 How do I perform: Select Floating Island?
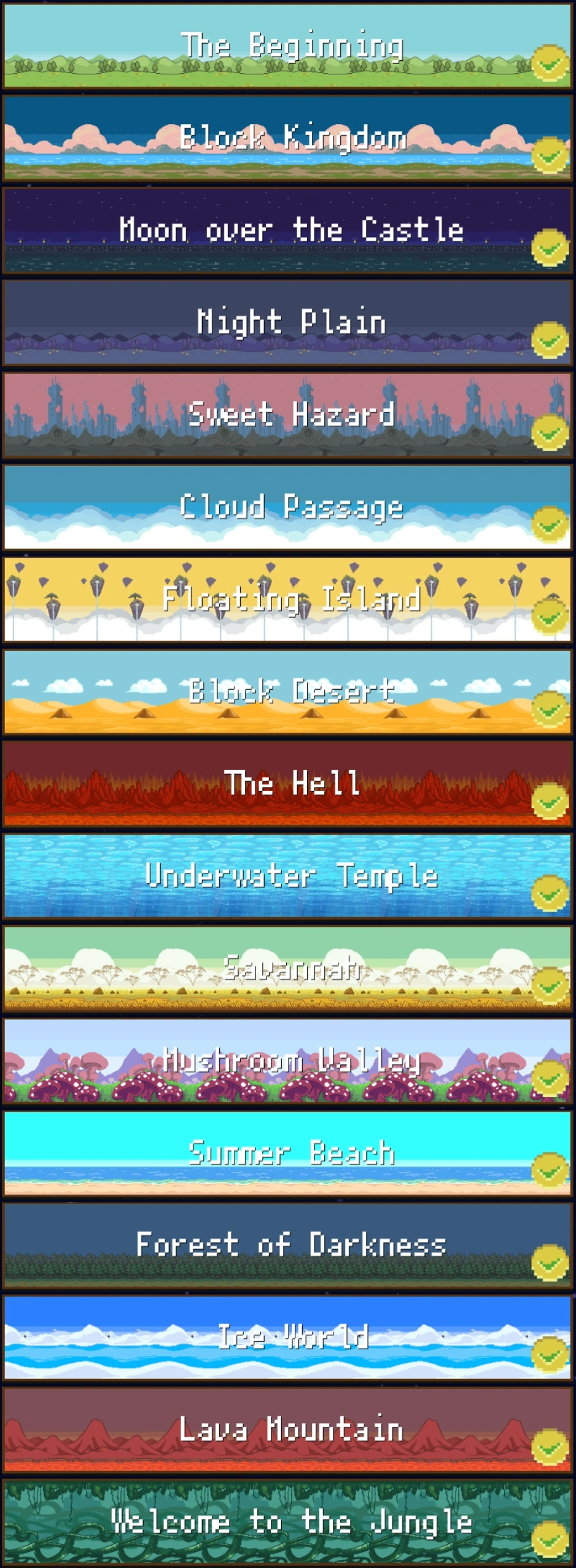click(x=287, y=599)
